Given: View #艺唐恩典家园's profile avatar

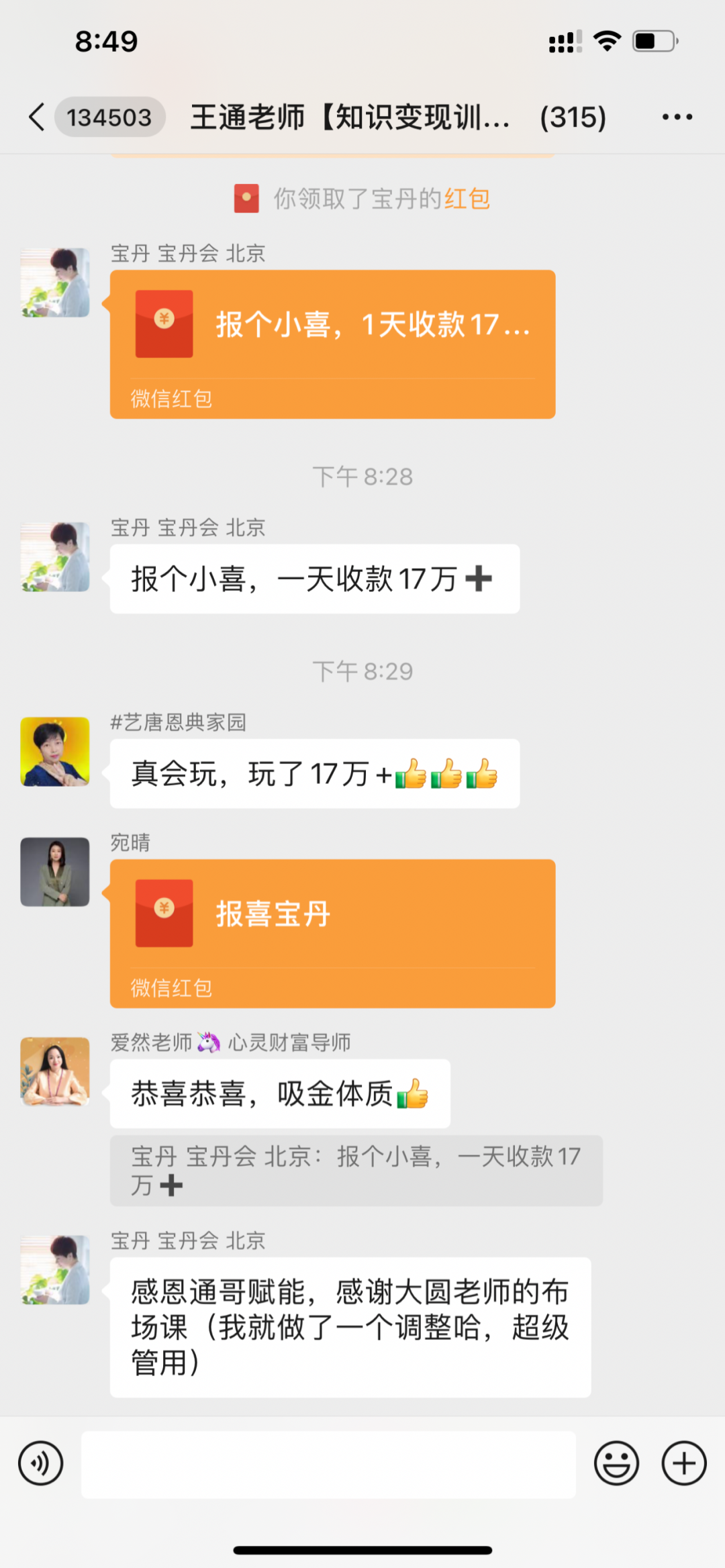Looking at the screenshot, I should pyautogui.click(x=55, y=751).
